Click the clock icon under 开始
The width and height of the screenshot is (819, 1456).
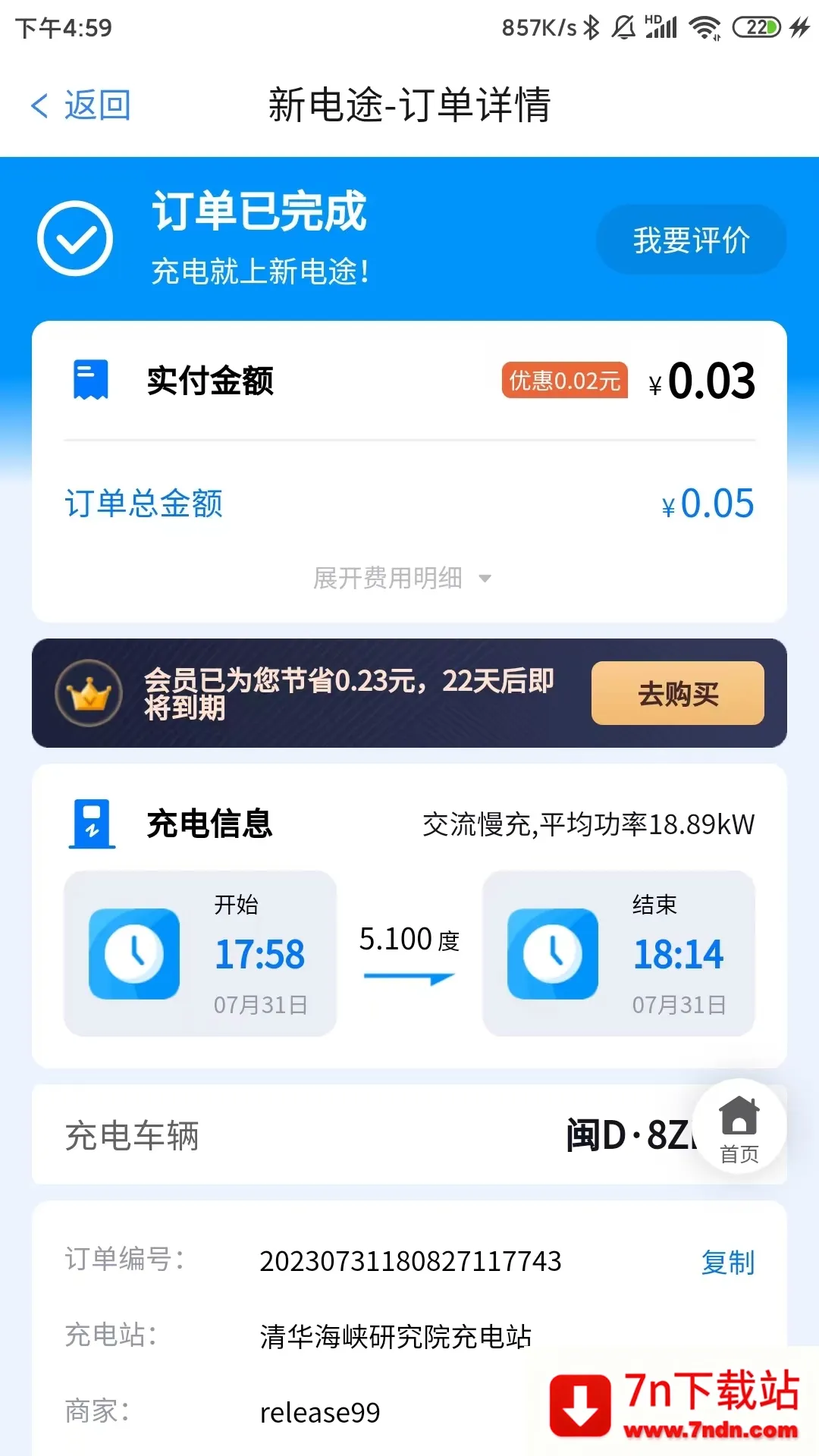(x=133, y=953)
